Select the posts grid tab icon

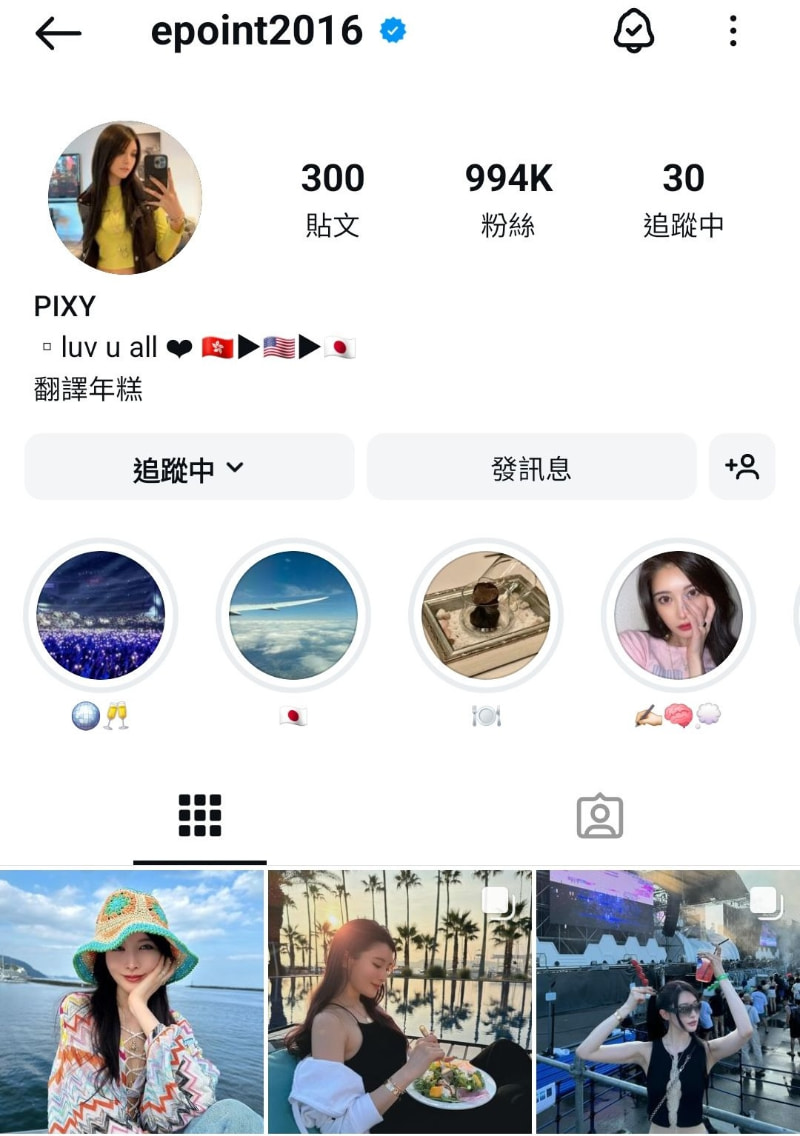pos(200,815)
